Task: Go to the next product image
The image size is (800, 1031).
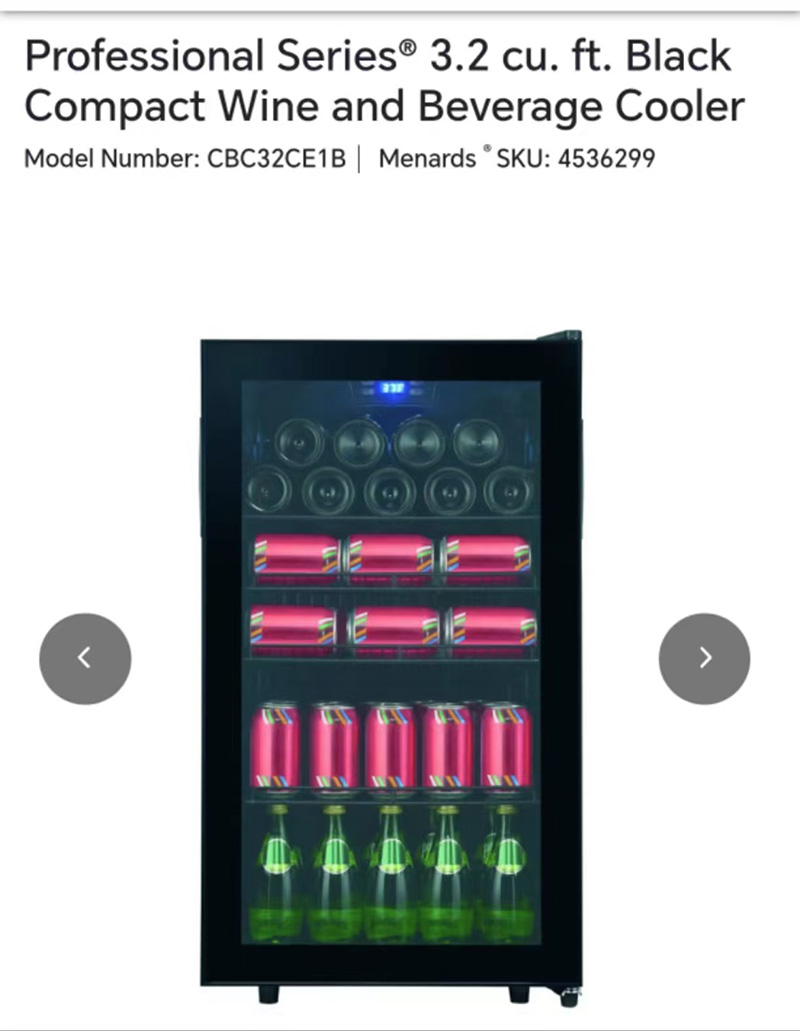Action: 704,658
